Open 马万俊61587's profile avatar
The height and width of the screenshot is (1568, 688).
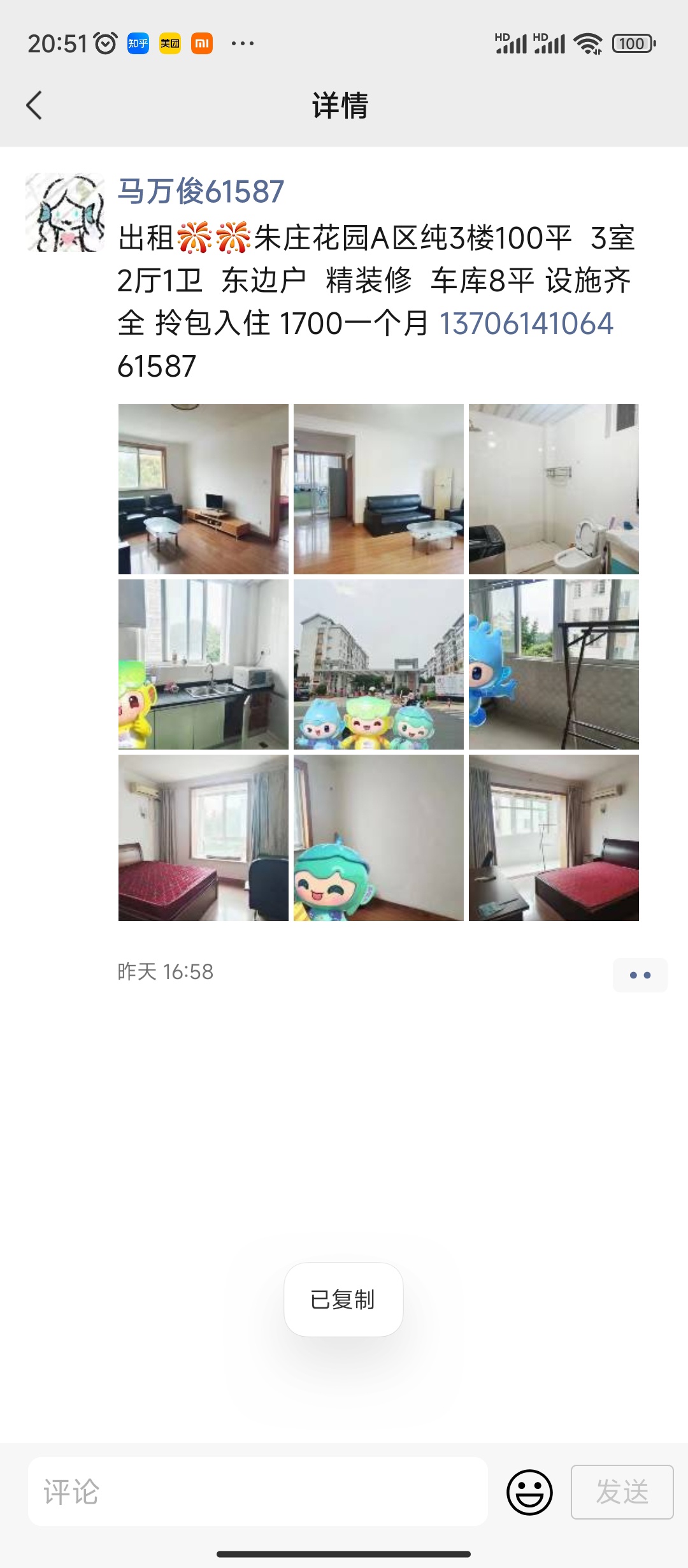[65, 212]
